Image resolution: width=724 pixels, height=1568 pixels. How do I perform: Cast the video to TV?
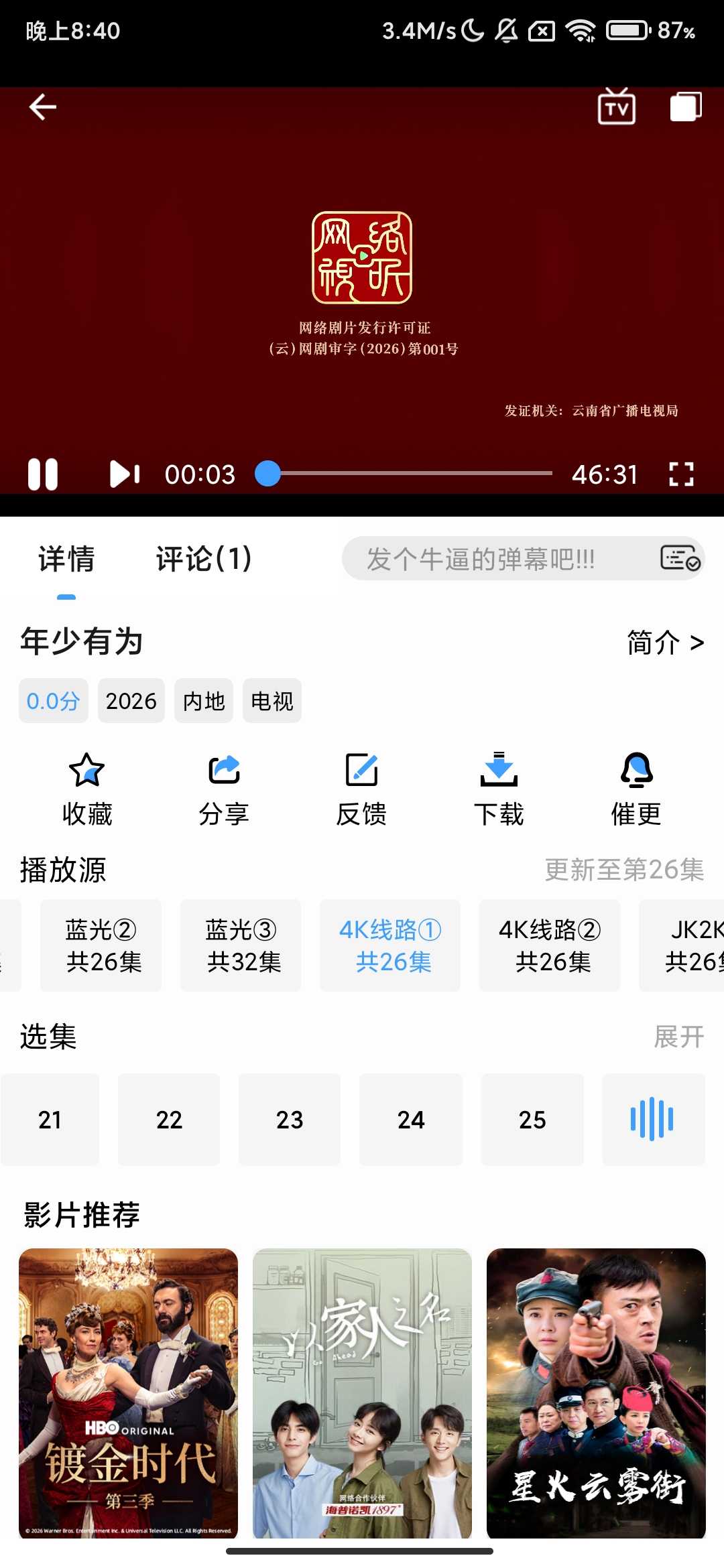(x=616, y=107)
